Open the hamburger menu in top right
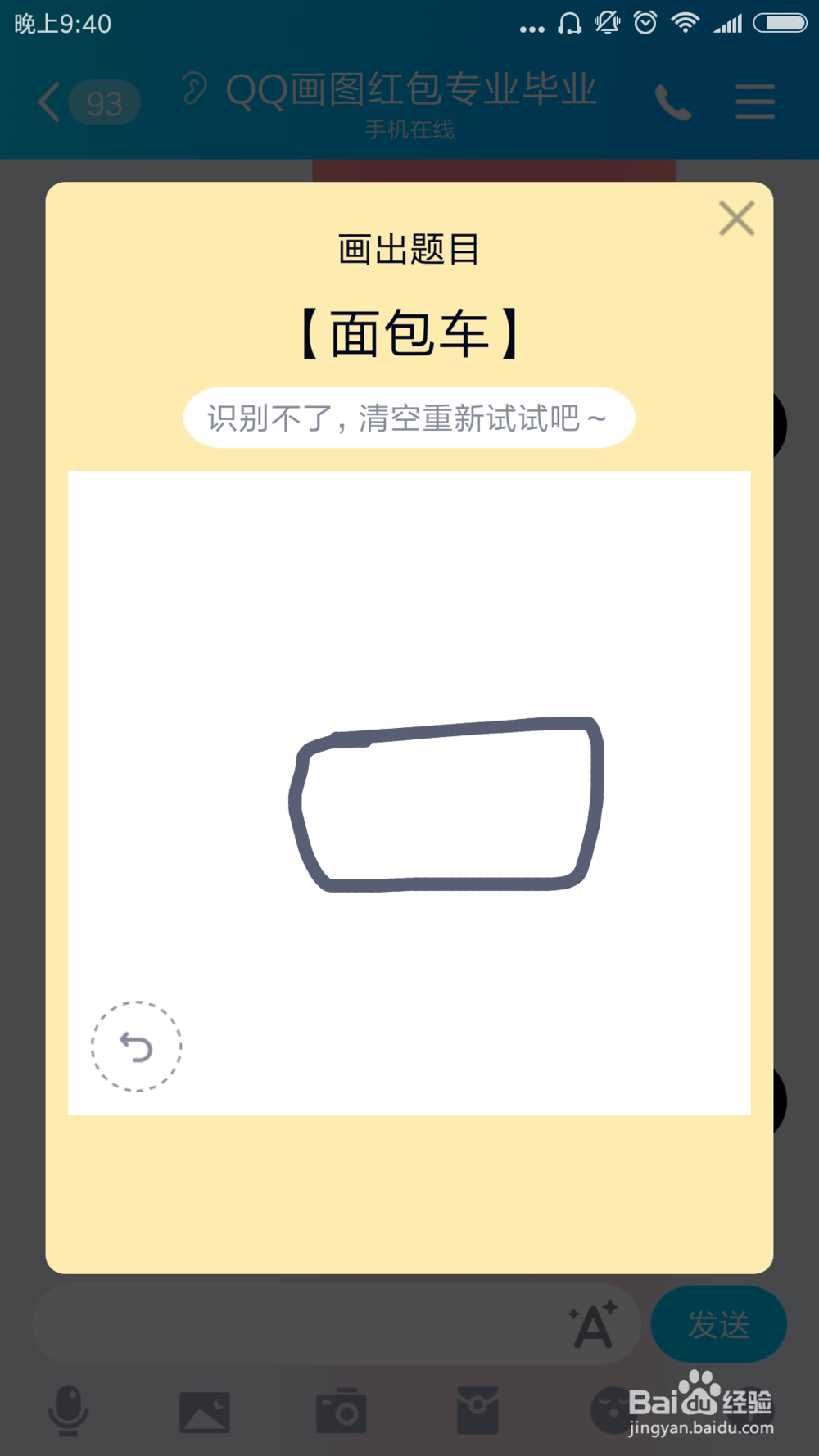819x1456 pixels. [x=753, y=102]
